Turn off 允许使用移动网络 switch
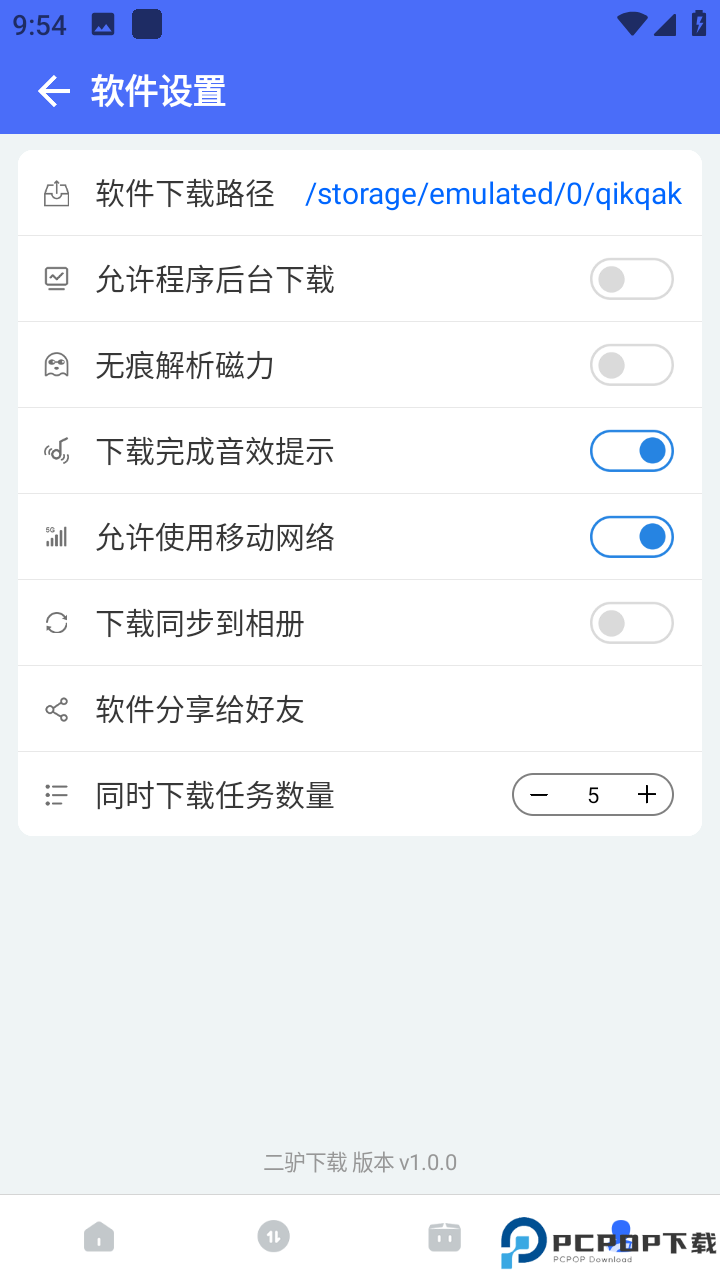The height and width of the screenshot is (1280, 720). coord(631,537)
